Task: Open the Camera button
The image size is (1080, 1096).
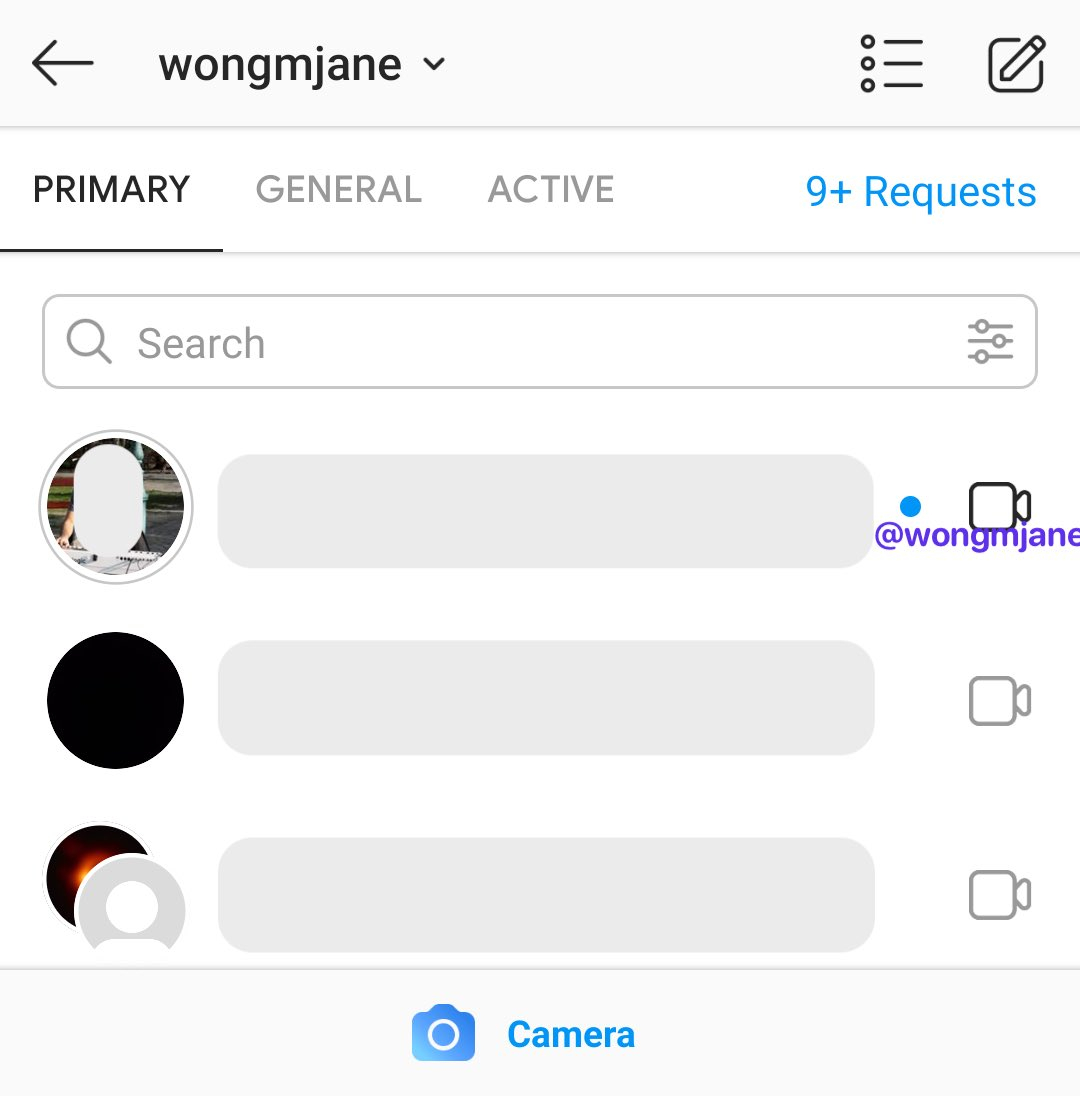Action: (524, 1034)
